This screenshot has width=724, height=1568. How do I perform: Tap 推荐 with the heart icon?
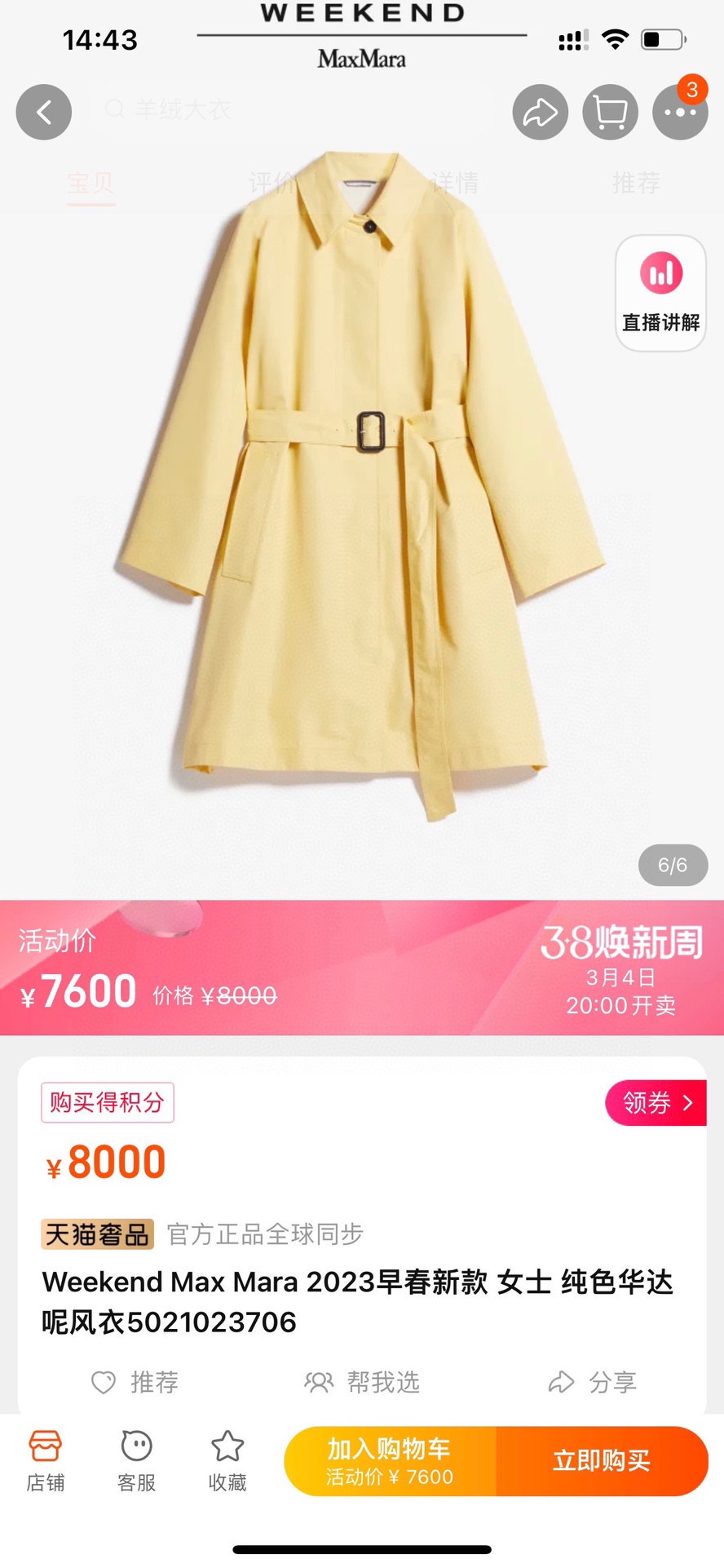(x=135, y=1382)
